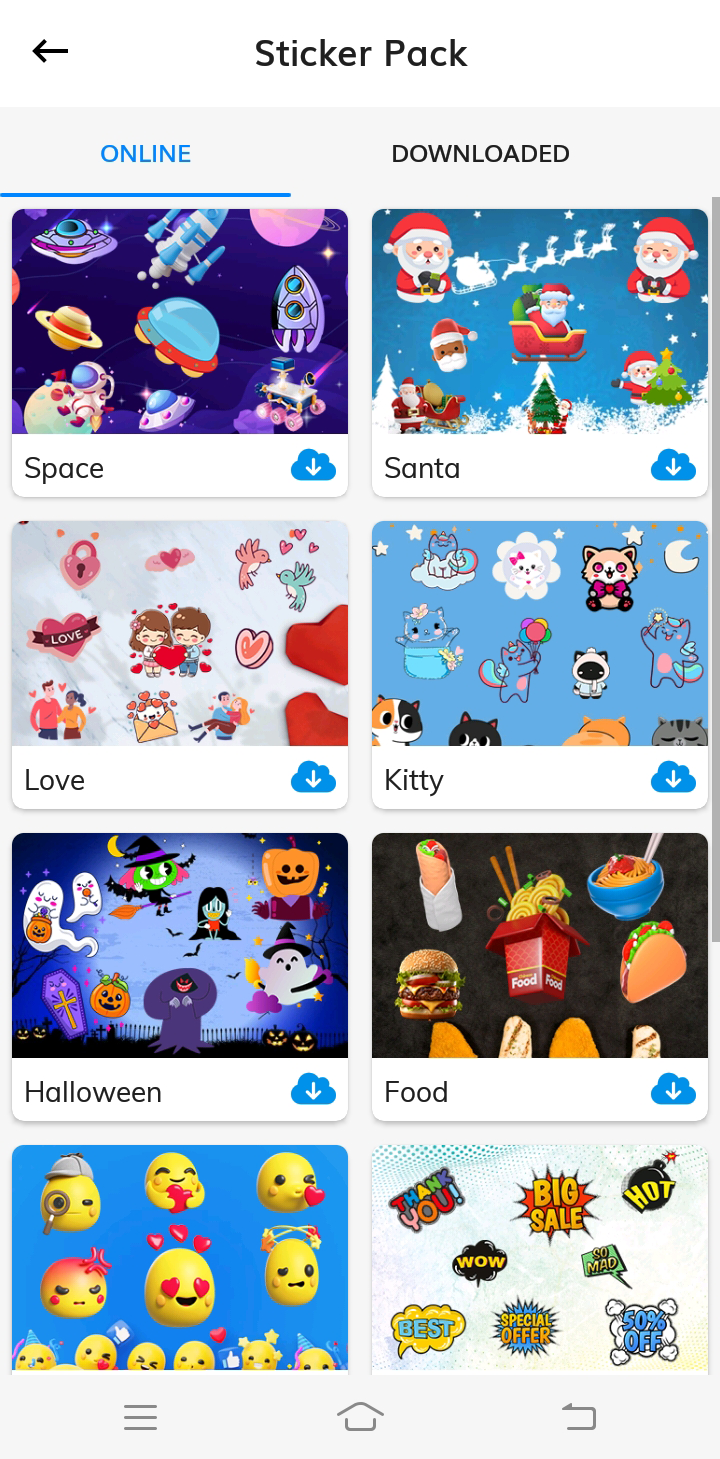Open the Santa sticker pack preview
The image size is (720, 1459).
(540, 321)
